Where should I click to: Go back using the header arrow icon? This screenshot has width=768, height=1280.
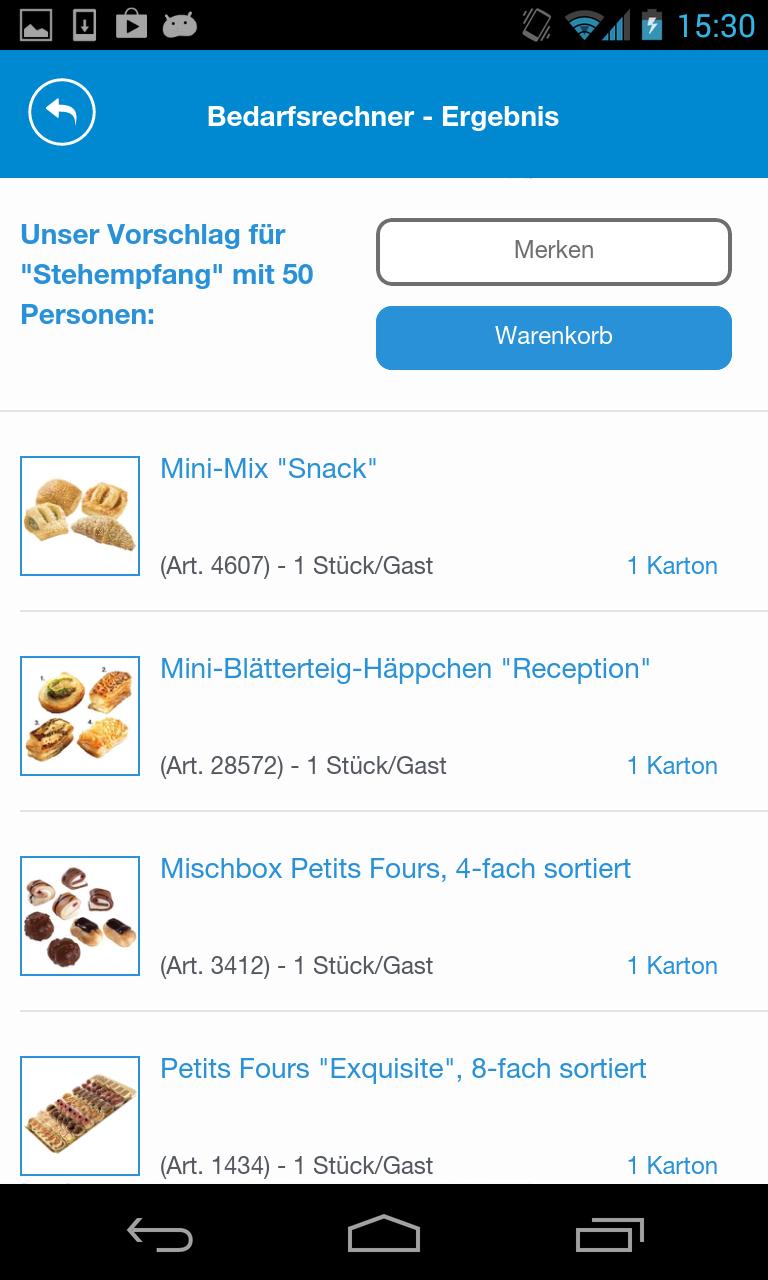(x=62, y=114)
